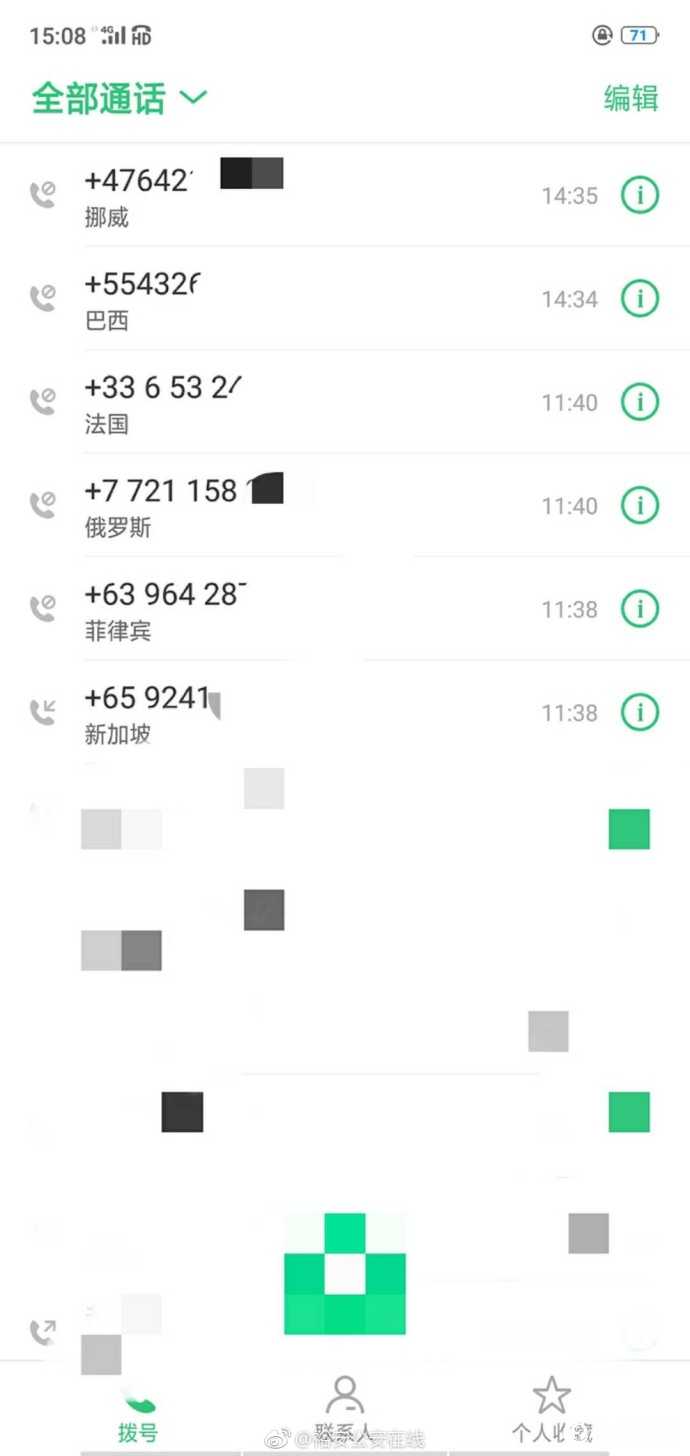Select the 新加坡 call entry
The height and width of the screenshot is (1456, 690).
pos(300,713)
